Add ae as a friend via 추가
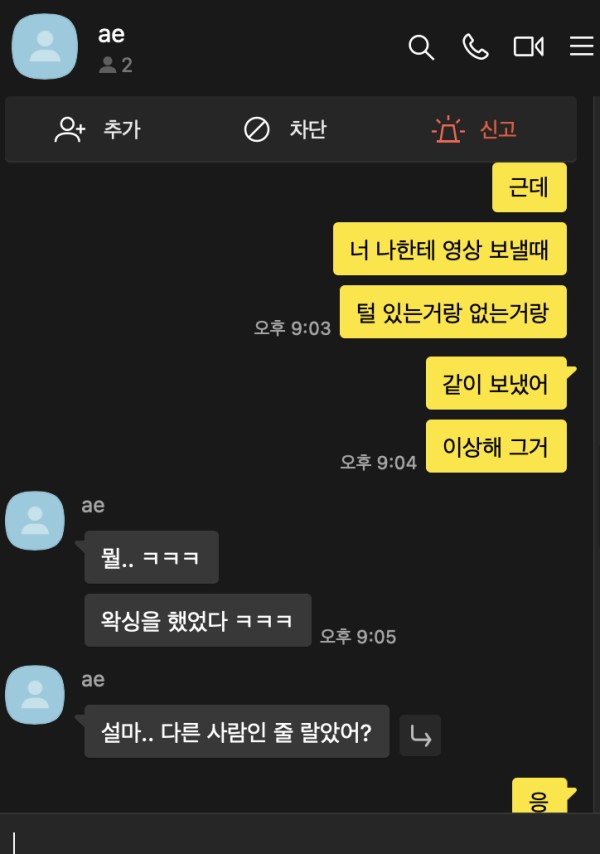 (98, 129)
